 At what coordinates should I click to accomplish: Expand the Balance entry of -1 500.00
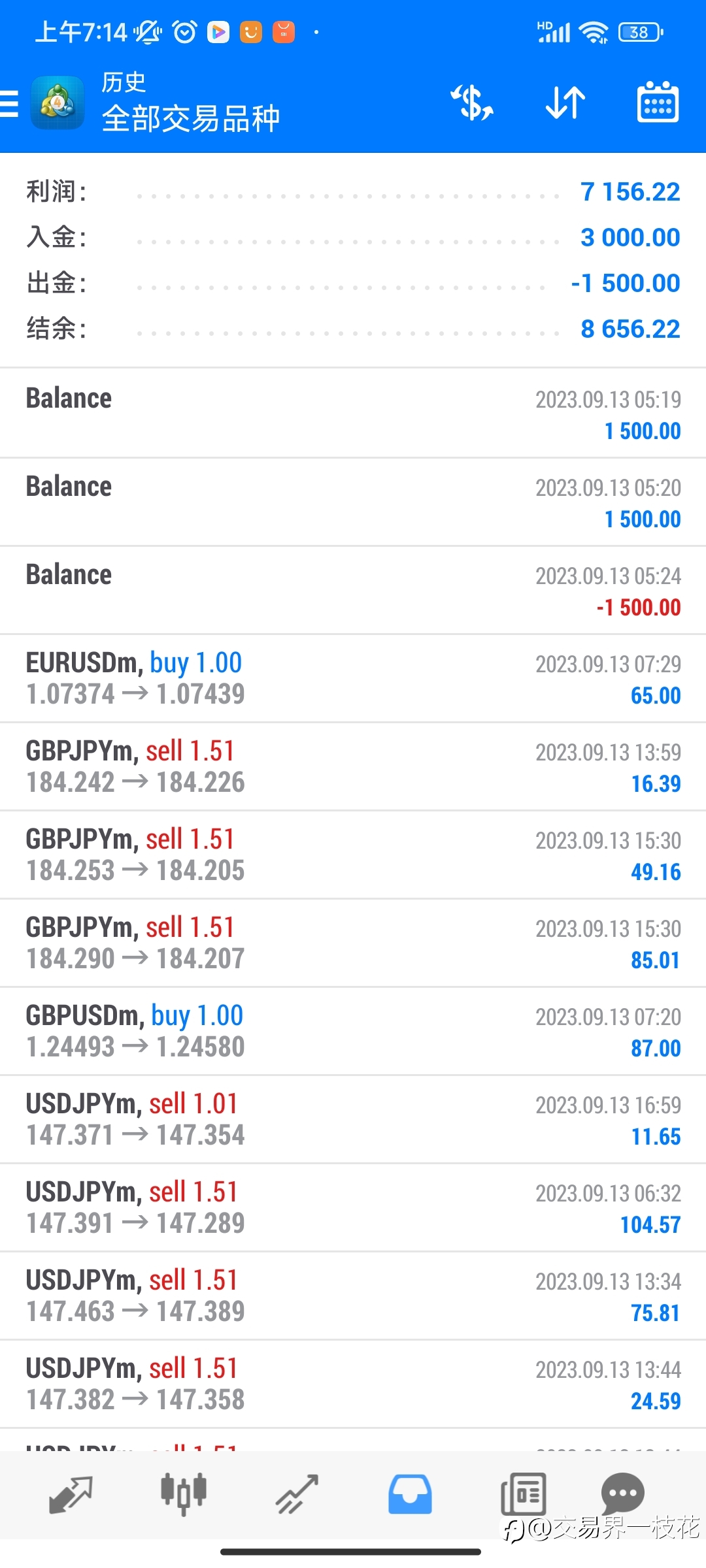(x=353, y=590)
